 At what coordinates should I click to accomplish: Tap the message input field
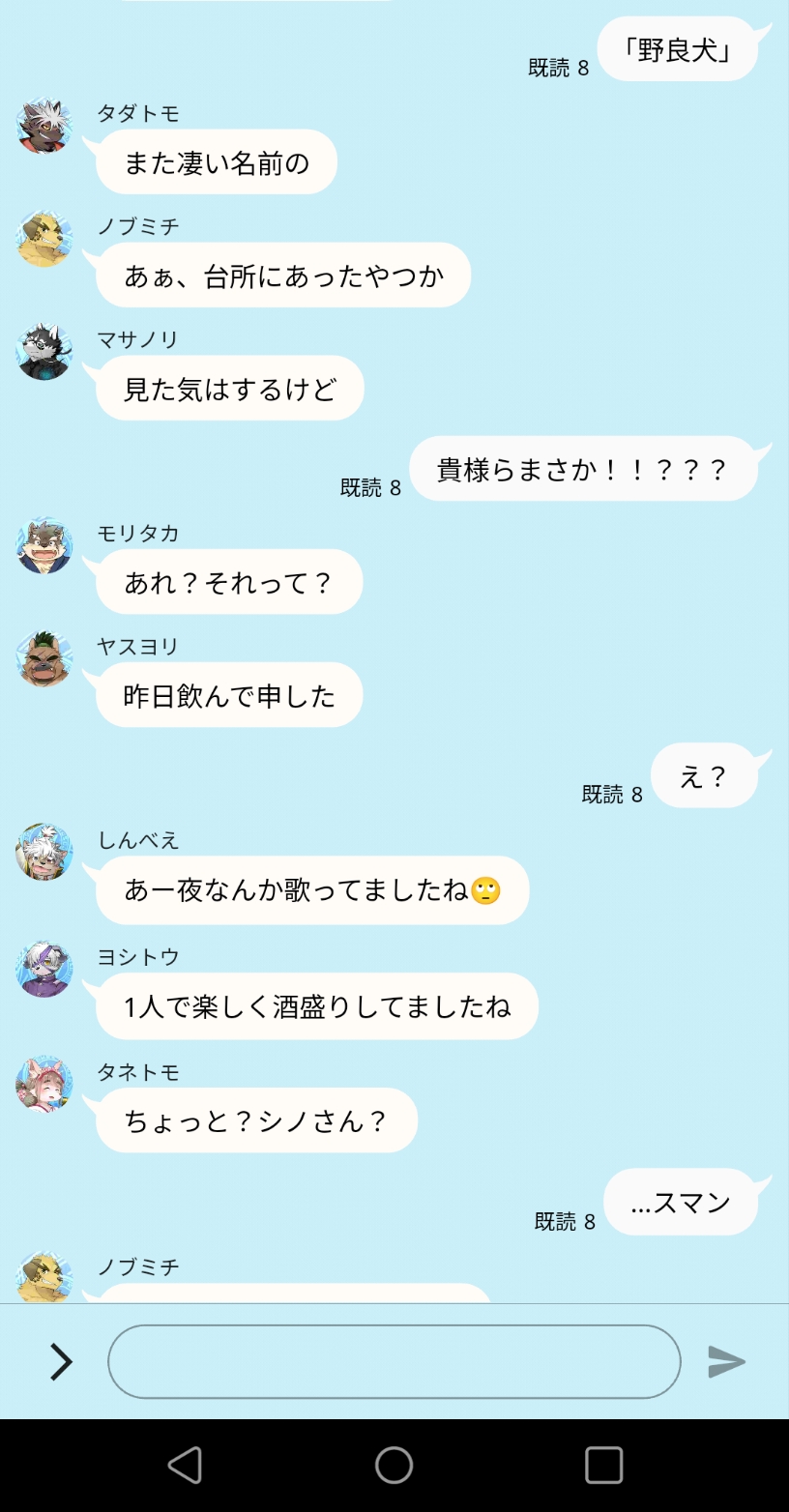point(394,1361)
